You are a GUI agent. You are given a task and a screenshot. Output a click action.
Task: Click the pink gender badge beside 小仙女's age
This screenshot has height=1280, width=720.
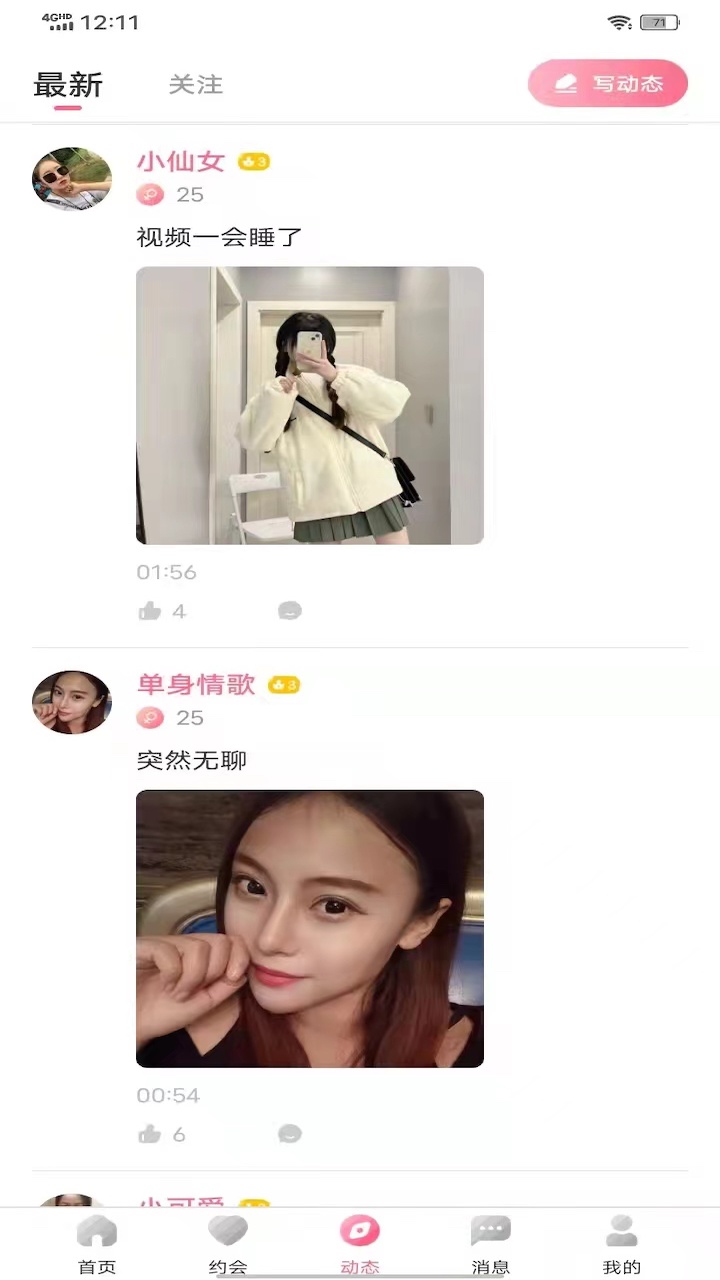click(150, 194)
